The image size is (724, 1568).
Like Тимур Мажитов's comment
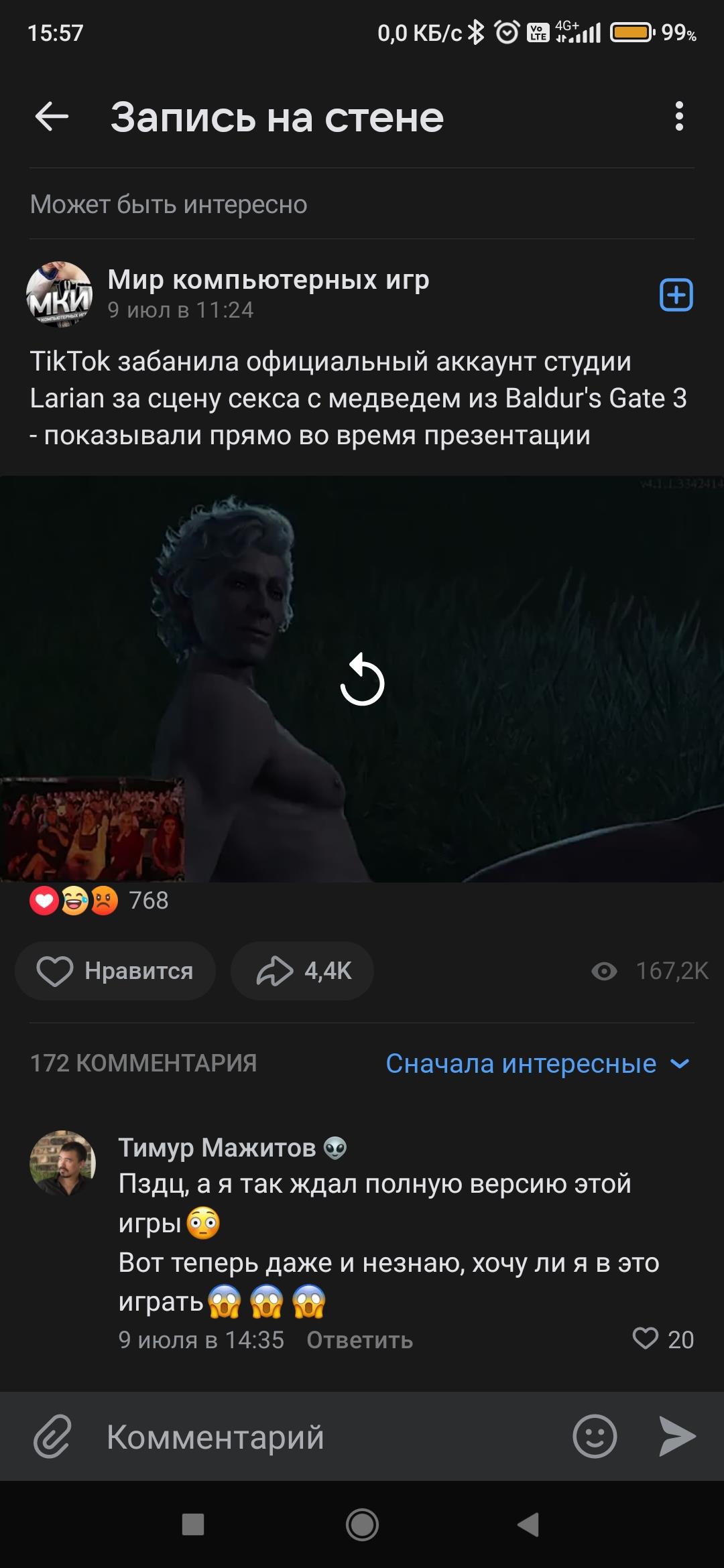pos(646,1339)
